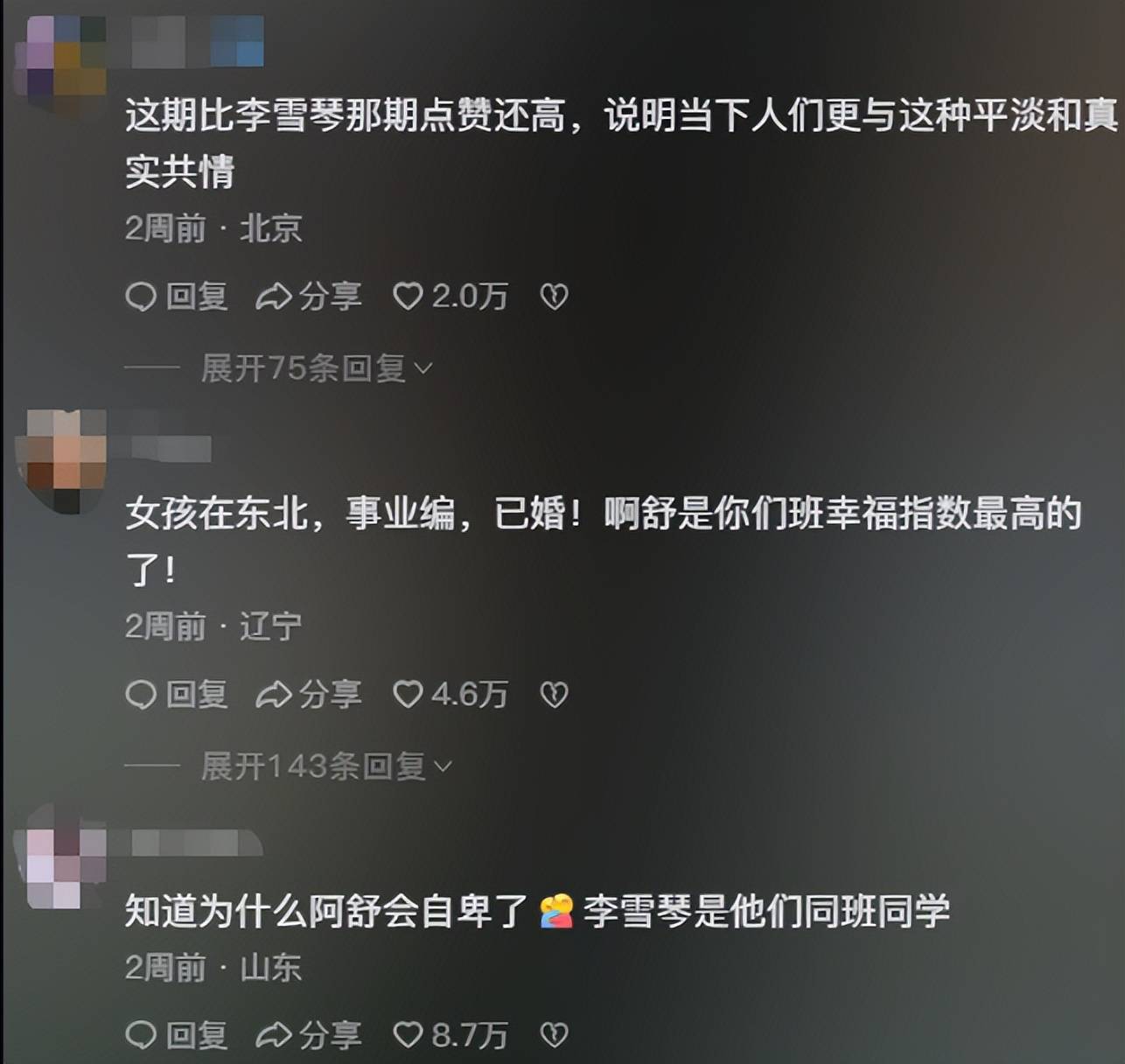
Task: Like the comment with 8.7万 likes
Action: pyautogui.click(x=408, y=1036)
